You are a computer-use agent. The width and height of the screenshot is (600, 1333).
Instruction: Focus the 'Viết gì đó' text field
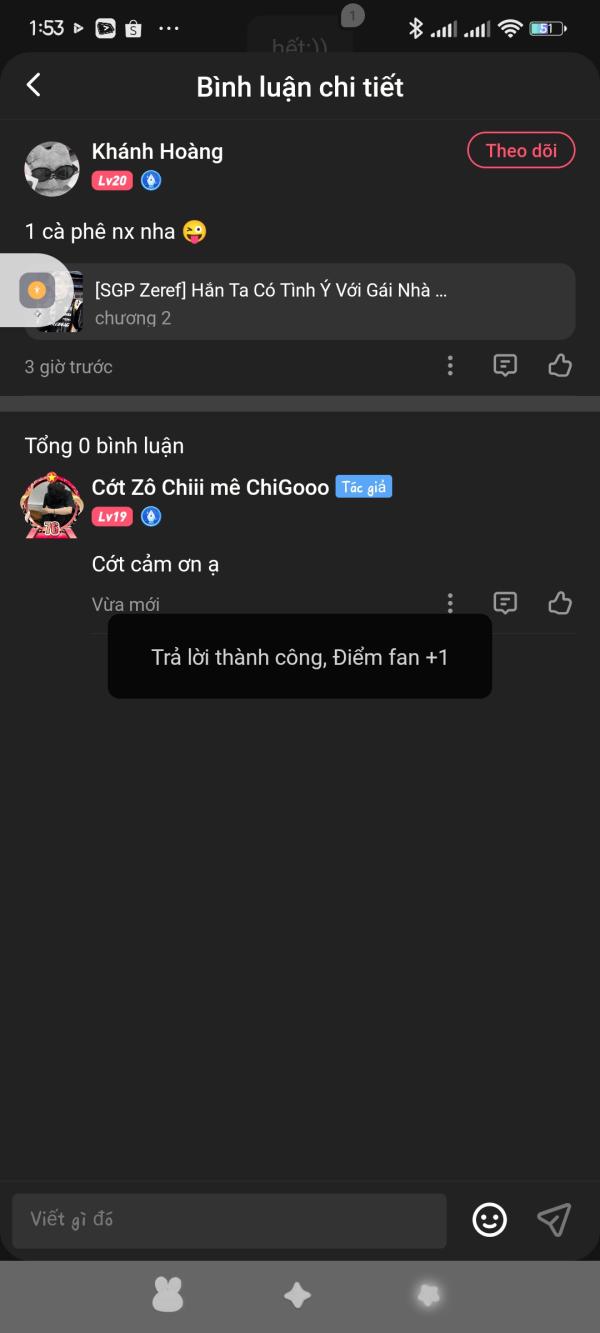[229, 1220]
